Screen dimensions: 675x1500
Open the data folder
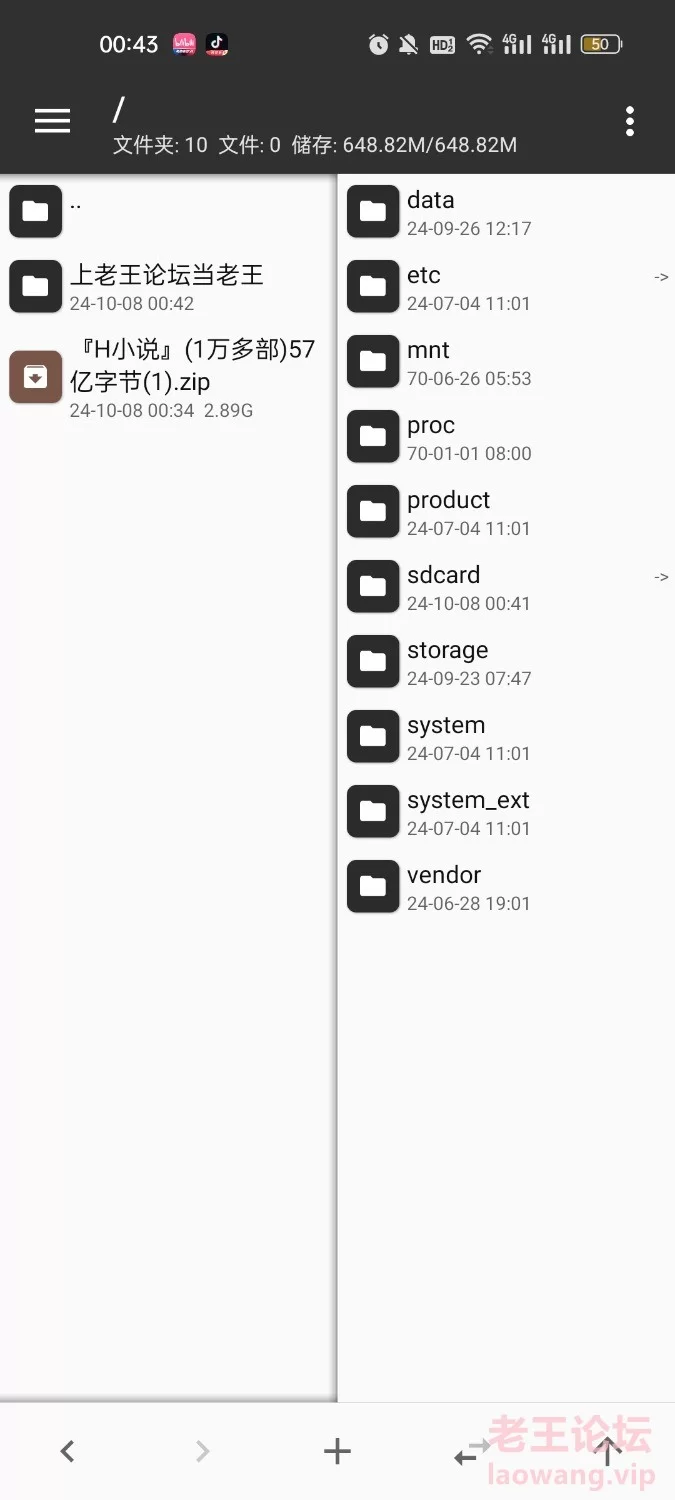pyautogui.click(x=506, y=211)
